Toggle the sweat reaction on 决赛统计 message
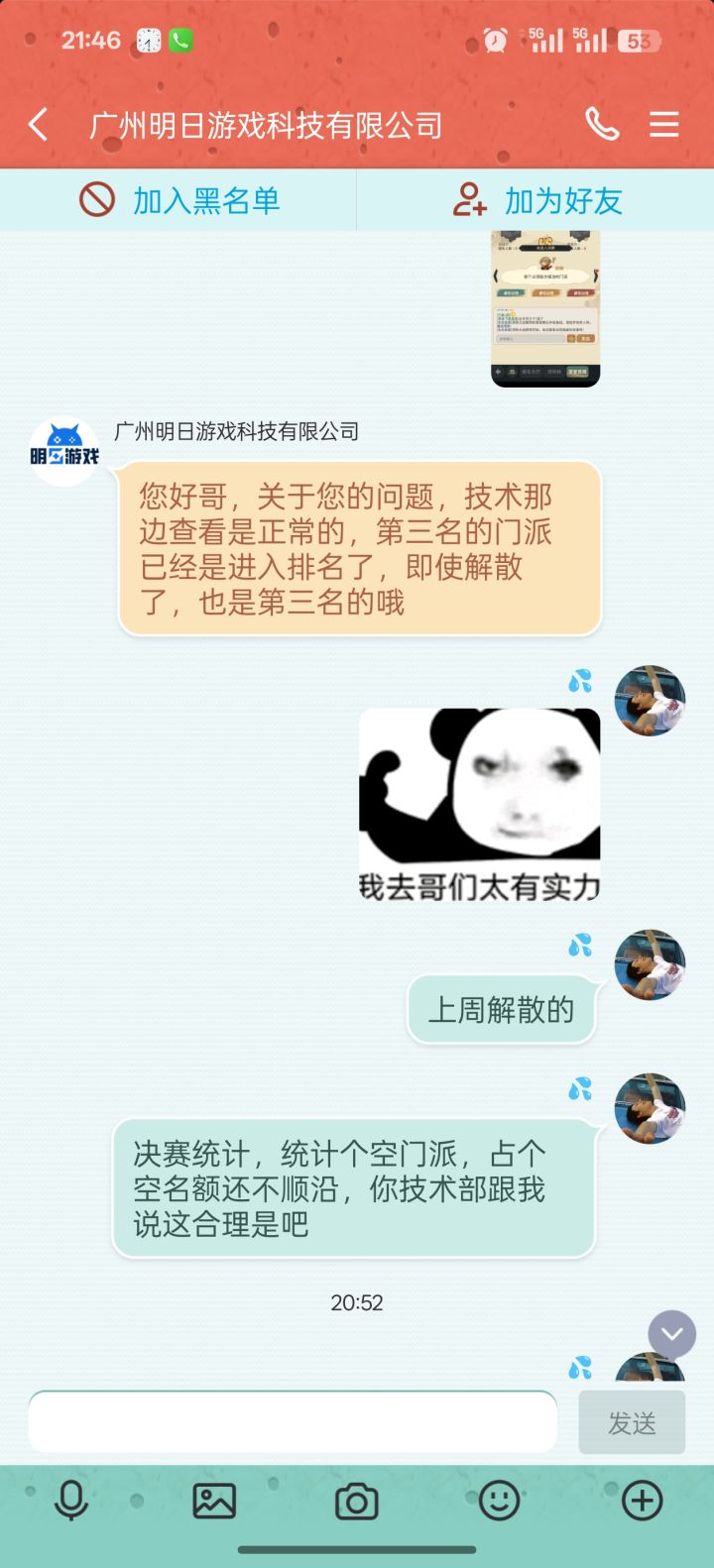This screenshot has height=1568, width=714. 583,1090
